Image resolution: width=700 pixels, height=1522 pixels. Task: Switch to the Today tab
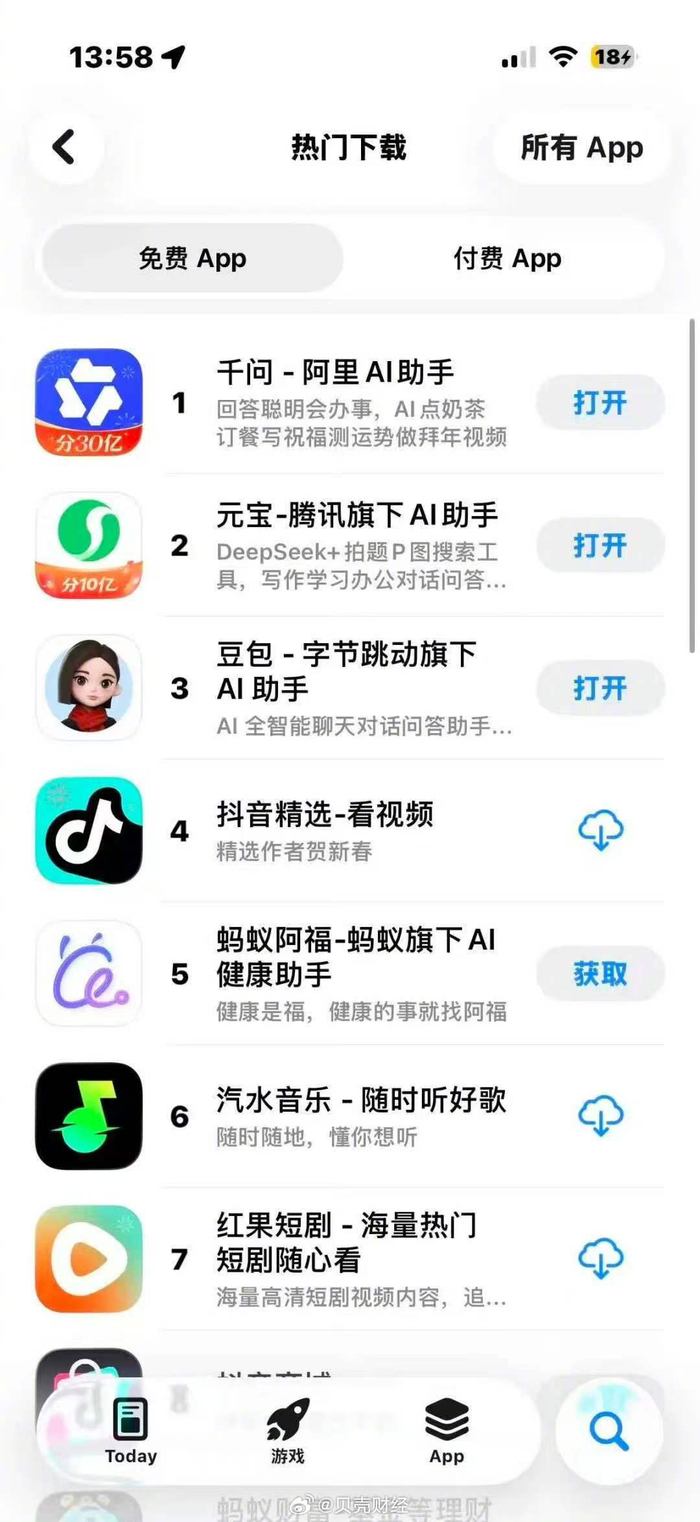pos(131,1431)
